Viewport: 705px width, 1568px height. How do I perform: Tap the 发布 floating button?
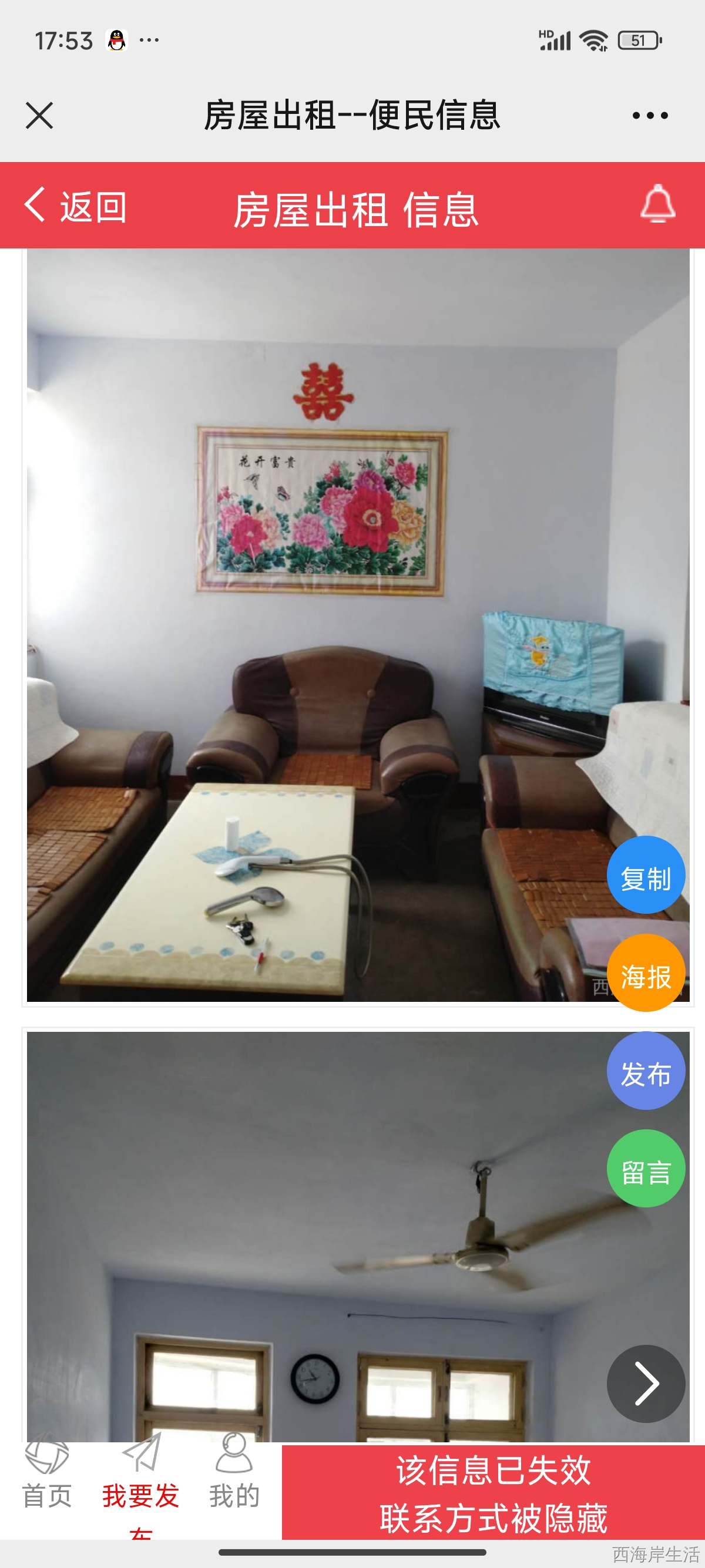click(x=645, y=1071)
